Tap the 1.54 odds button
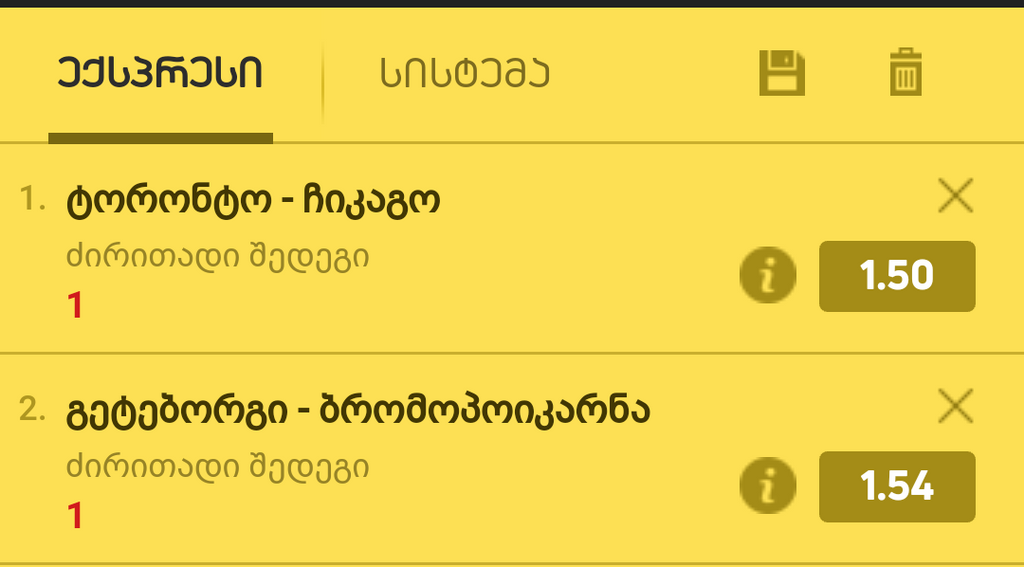The height and width of the screenshot is (567, 1024). pyautogui.click(x=897, y=487)
